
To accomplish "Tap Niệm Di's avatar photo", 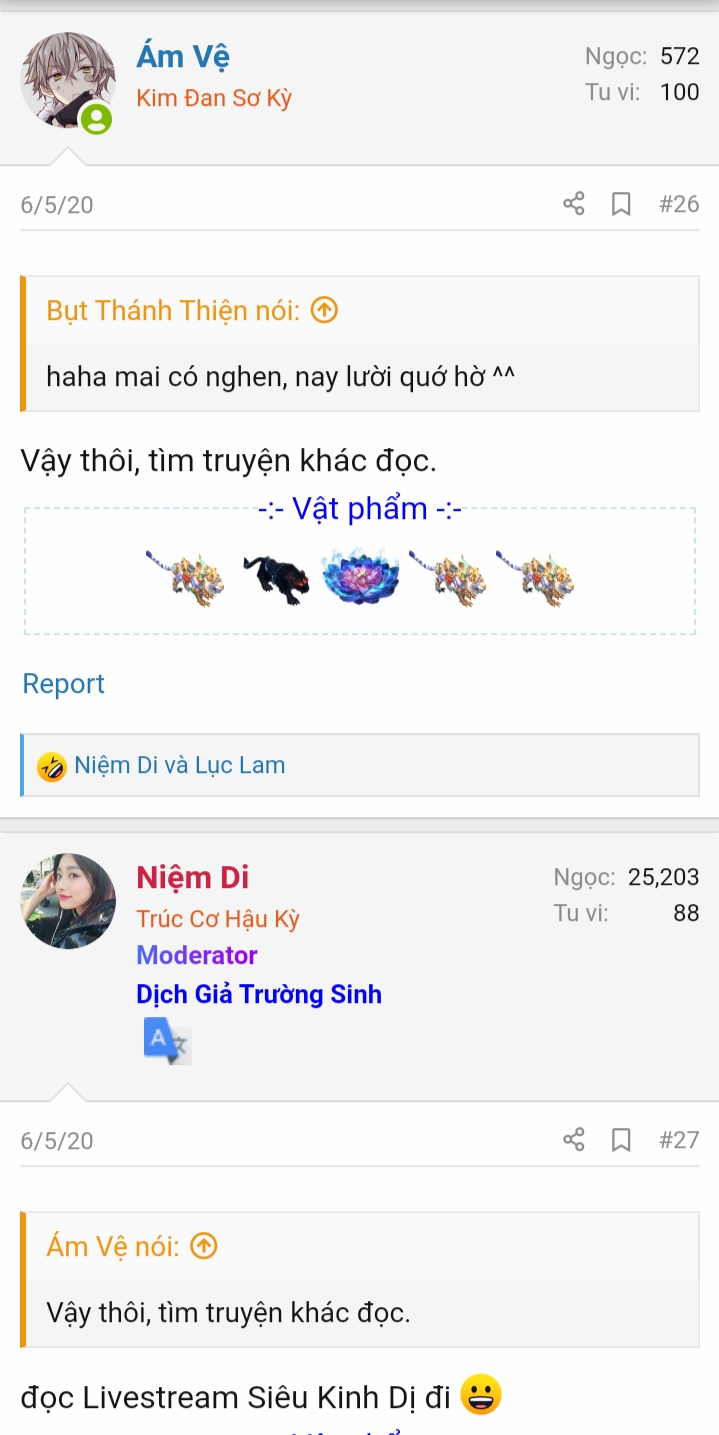I will [67, 901].
